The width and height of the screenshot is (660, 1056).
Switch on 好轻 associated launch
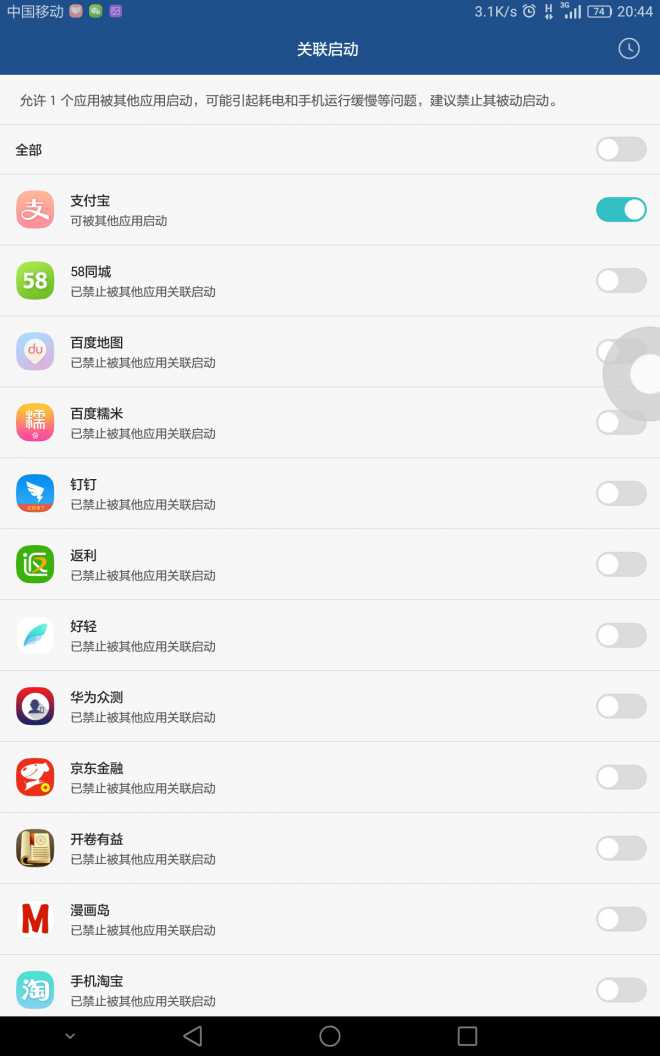click(621, 635)
